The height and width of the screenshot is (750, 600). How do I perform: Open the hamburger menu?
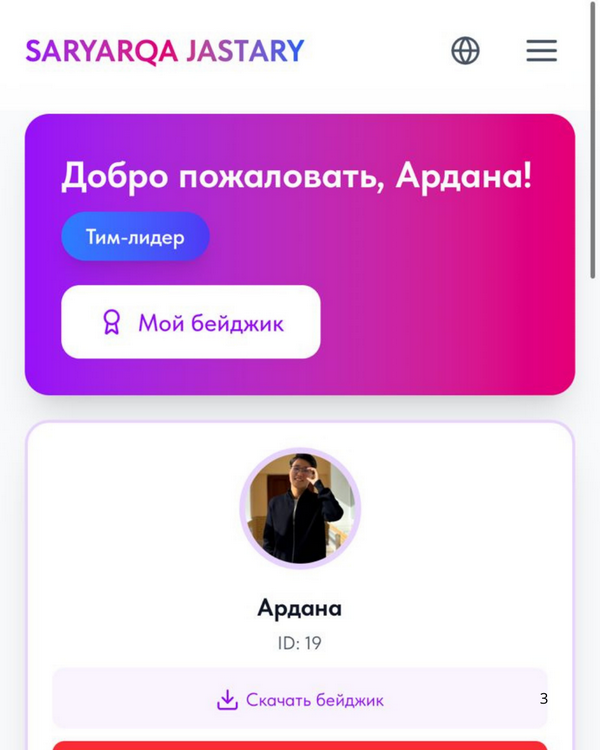[541, 51]
